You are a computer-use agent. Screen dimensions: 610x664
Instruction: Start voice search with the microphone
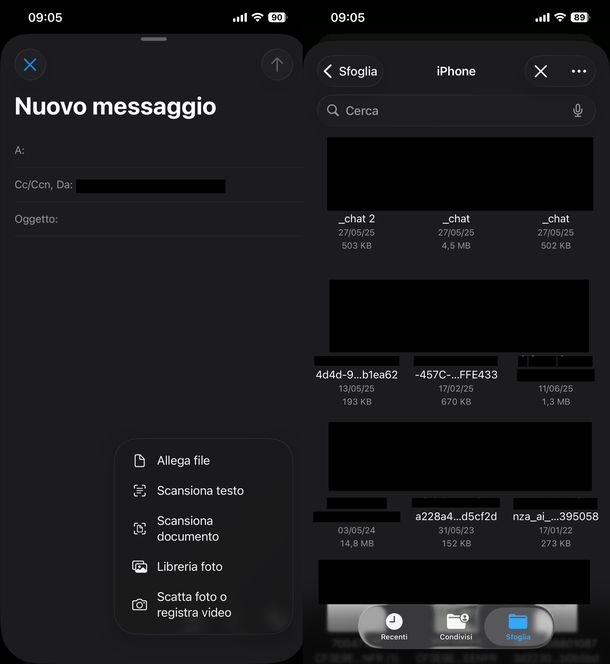(x=577, y=111)
